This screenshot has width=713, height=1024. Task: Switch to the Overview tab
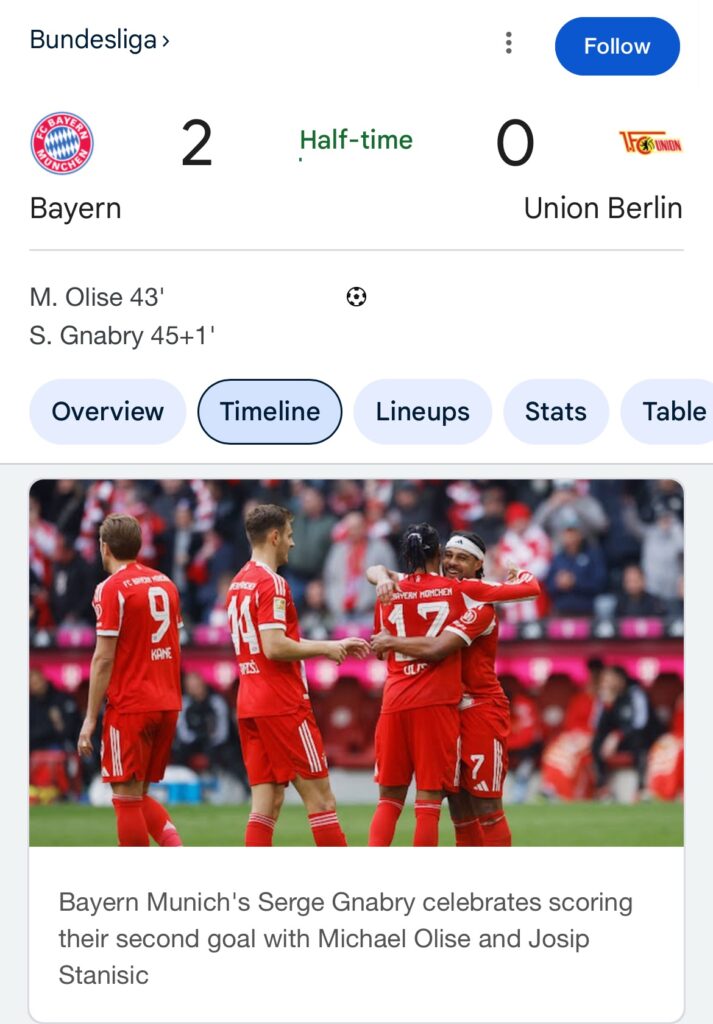(108, 411)
